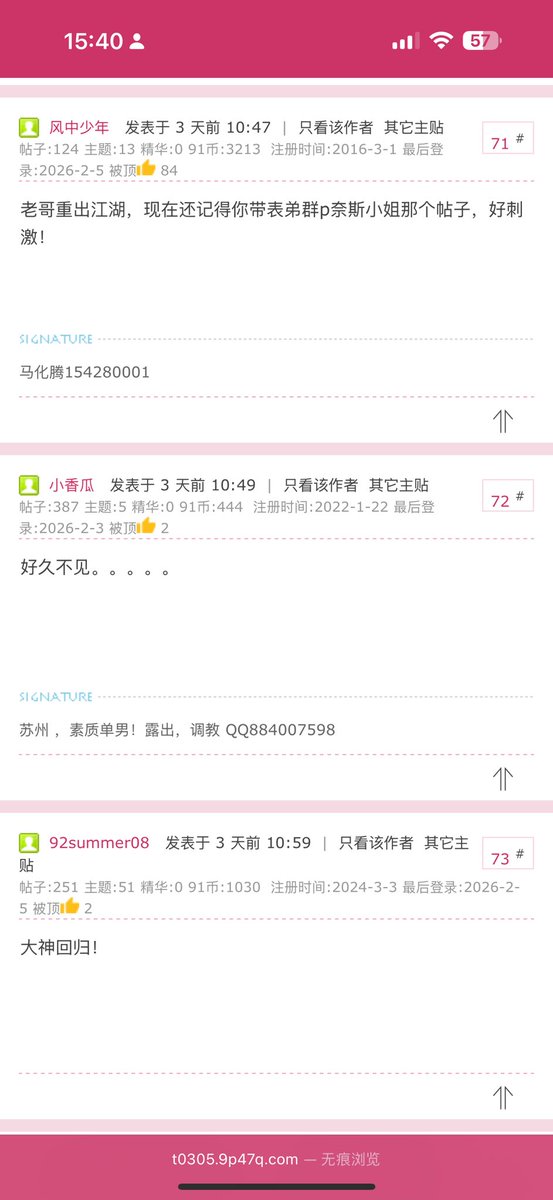Upvote 92summer08's post with the thumbs-up
The image size is (553, 1200).
click(x=70, y=906)
